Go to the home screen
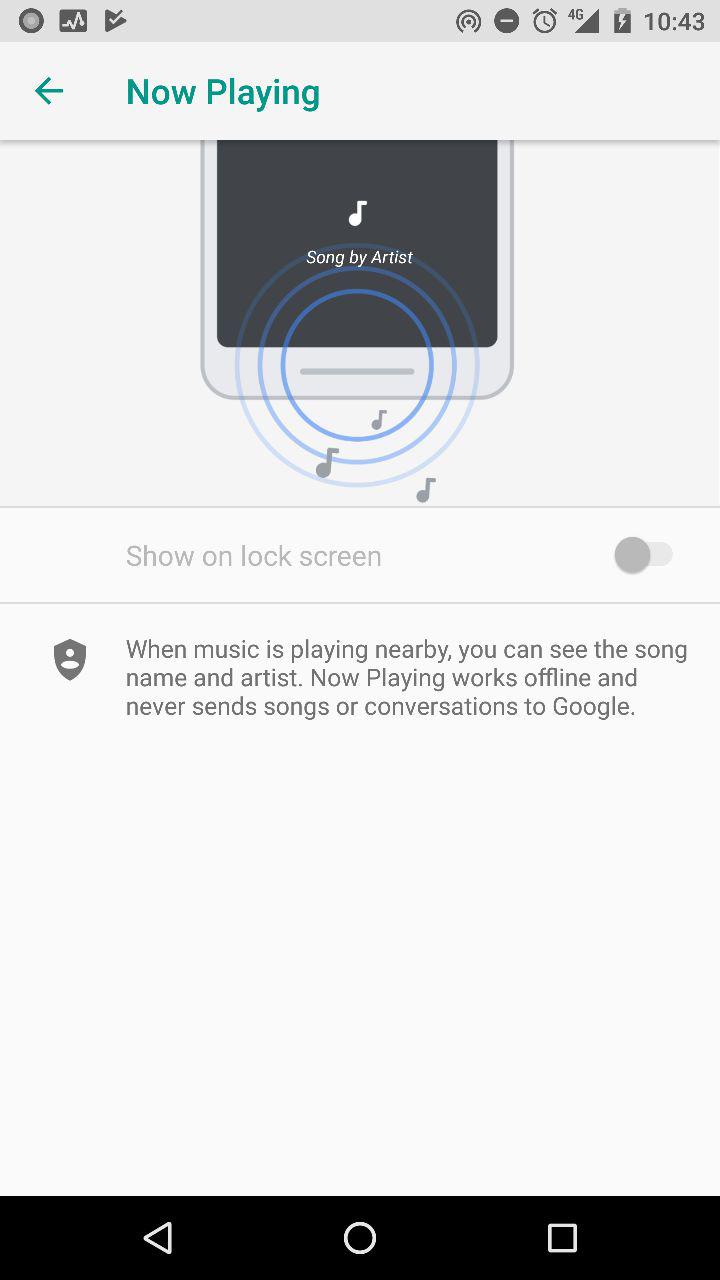This screenshot has height=1280, width=720. pos(360,1238)
